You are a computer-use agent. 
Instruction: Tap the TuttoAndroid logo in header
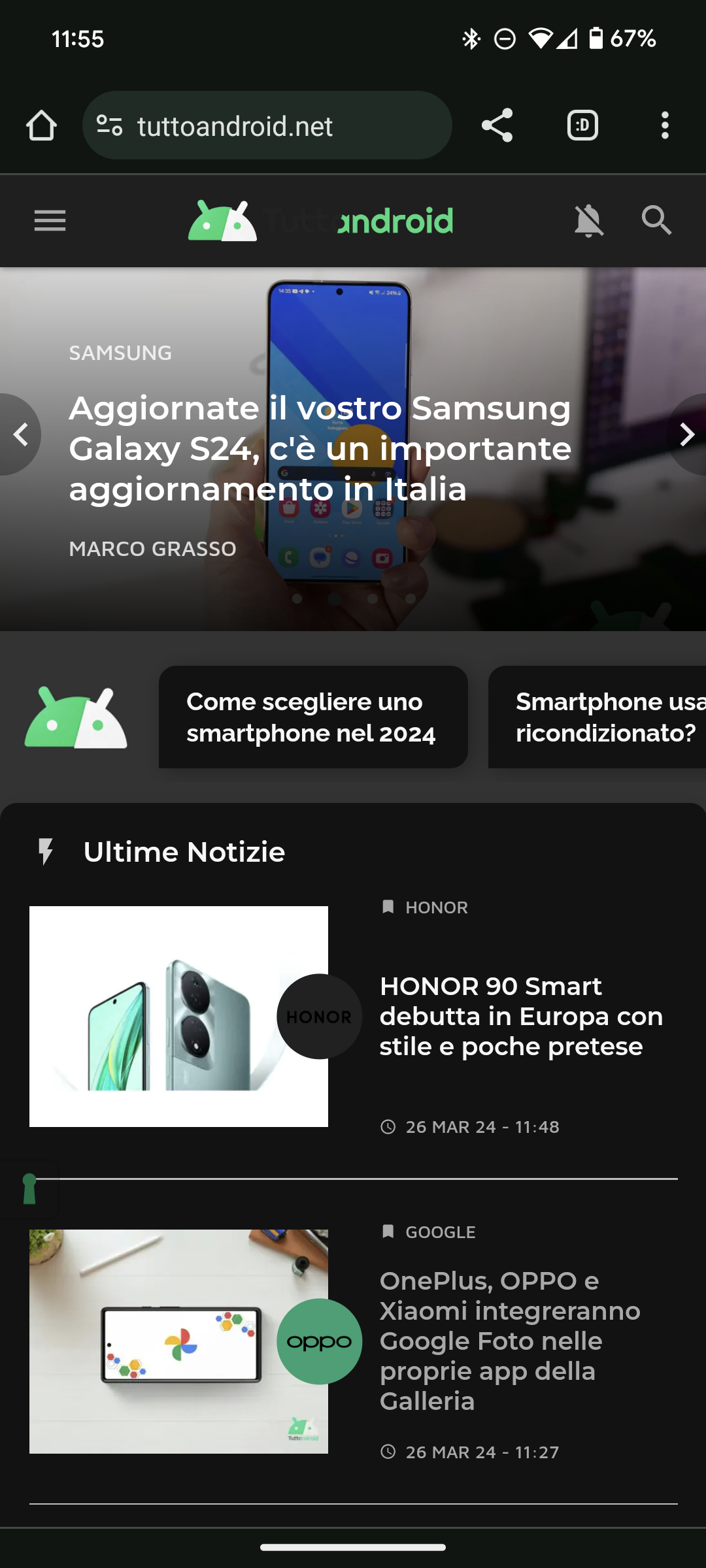click(320, 221)
